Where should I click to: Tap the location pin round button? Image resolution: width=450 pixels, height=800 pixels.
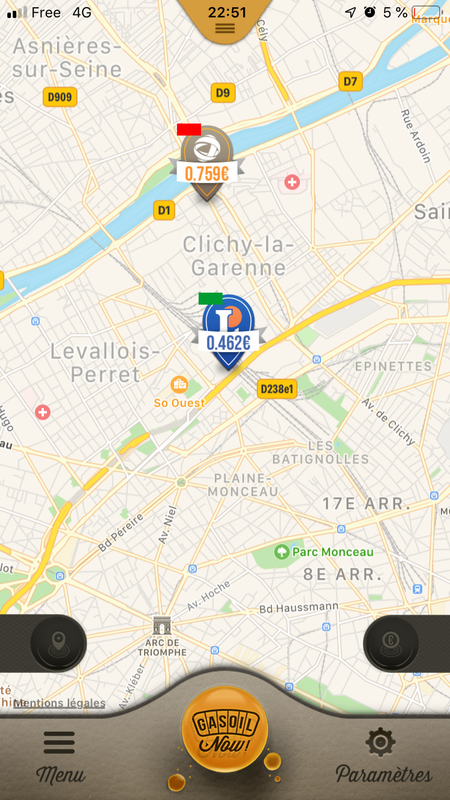59,642
